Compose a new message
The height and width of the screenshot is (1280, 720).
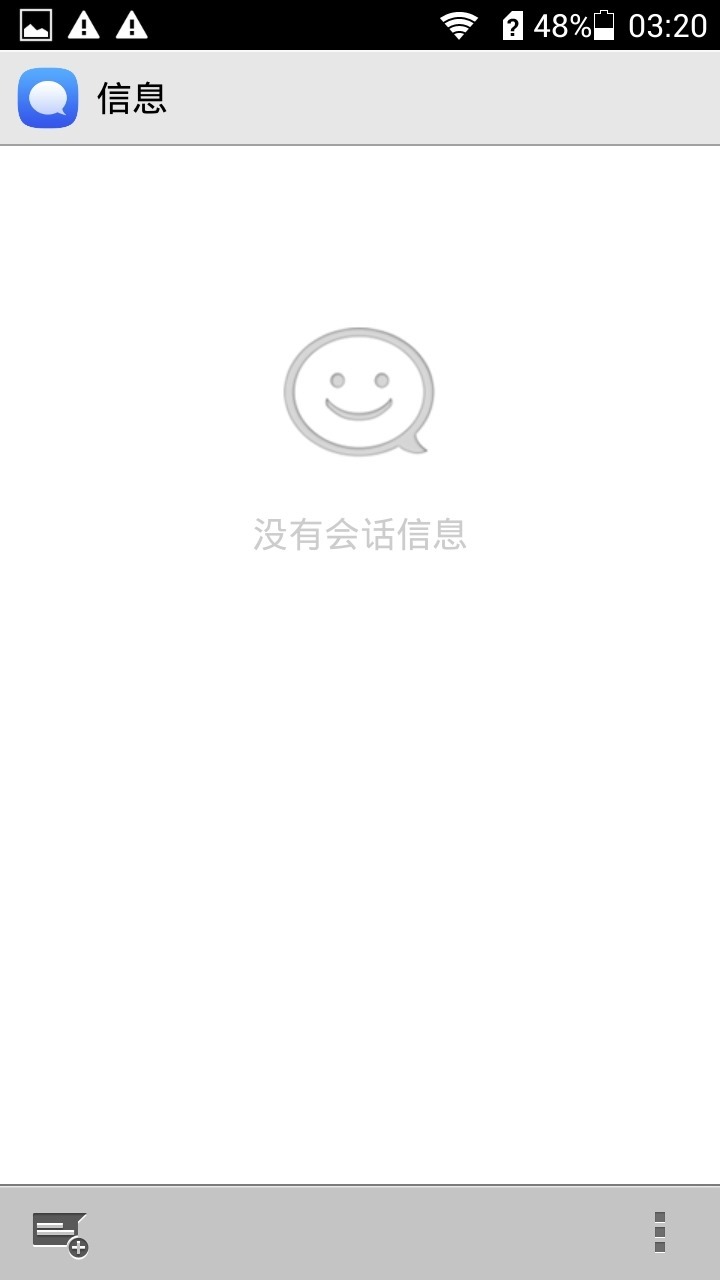pos(60,1233)
